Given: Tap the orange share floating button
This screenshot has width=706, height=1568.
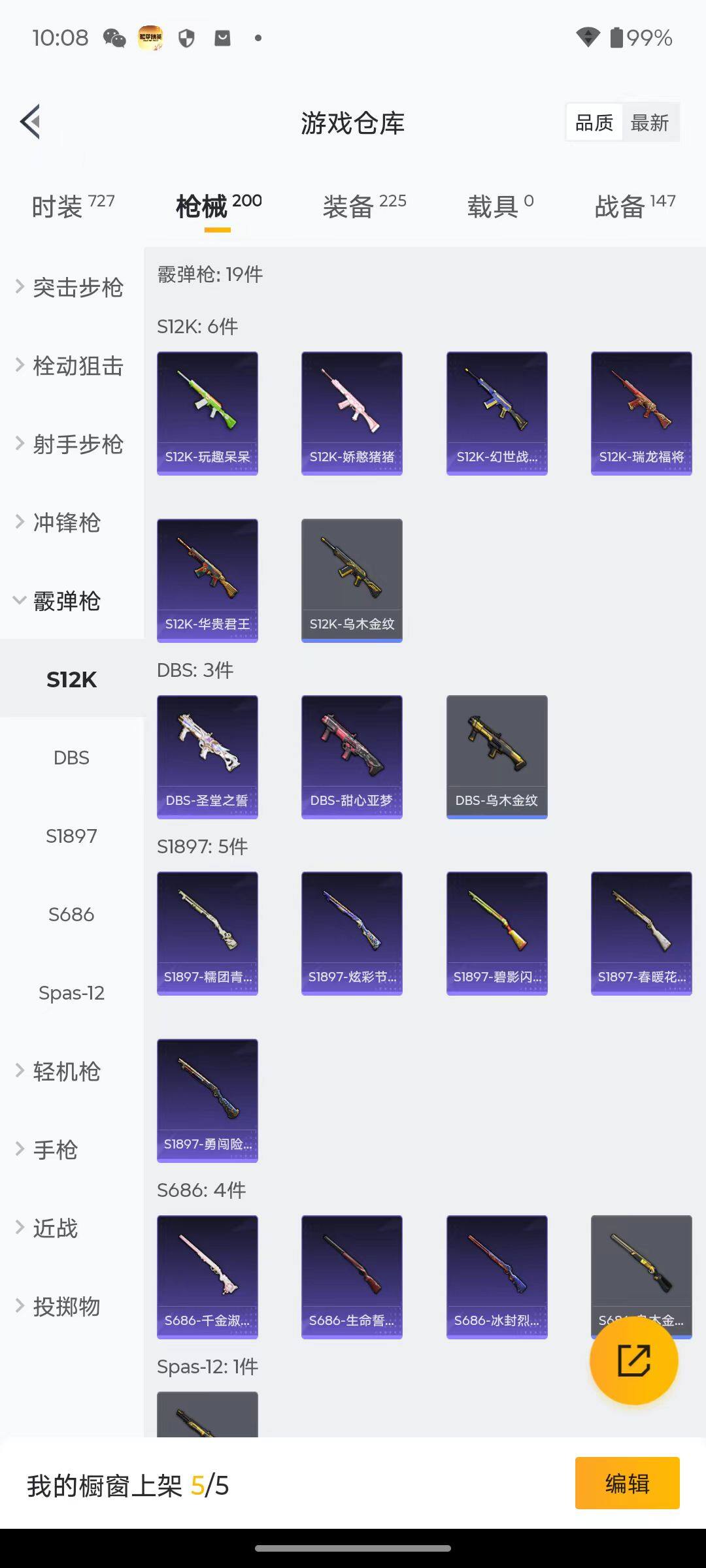Looking at the screenshot, I should (x=633, y=1360).
